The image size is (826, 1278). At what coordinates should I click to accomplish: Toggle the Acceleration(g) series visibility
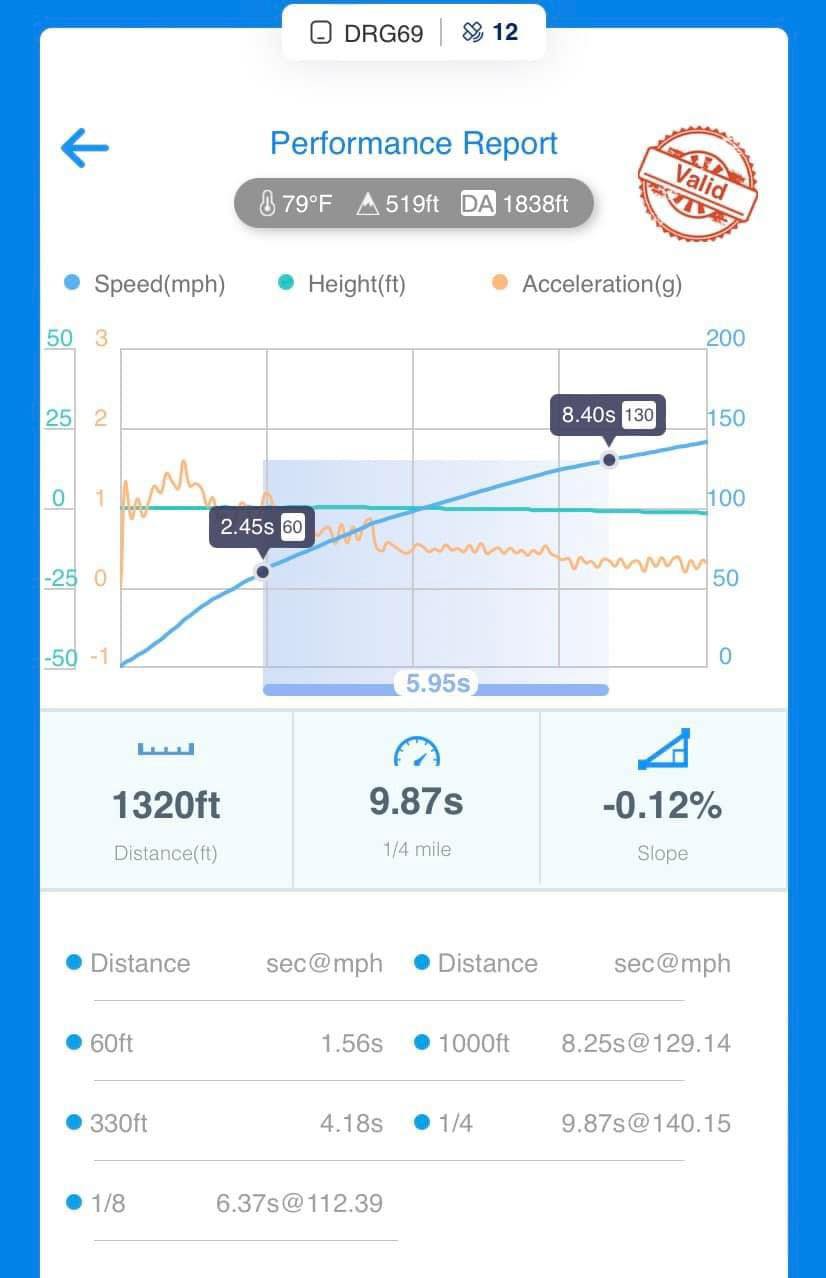pos(587,284)
